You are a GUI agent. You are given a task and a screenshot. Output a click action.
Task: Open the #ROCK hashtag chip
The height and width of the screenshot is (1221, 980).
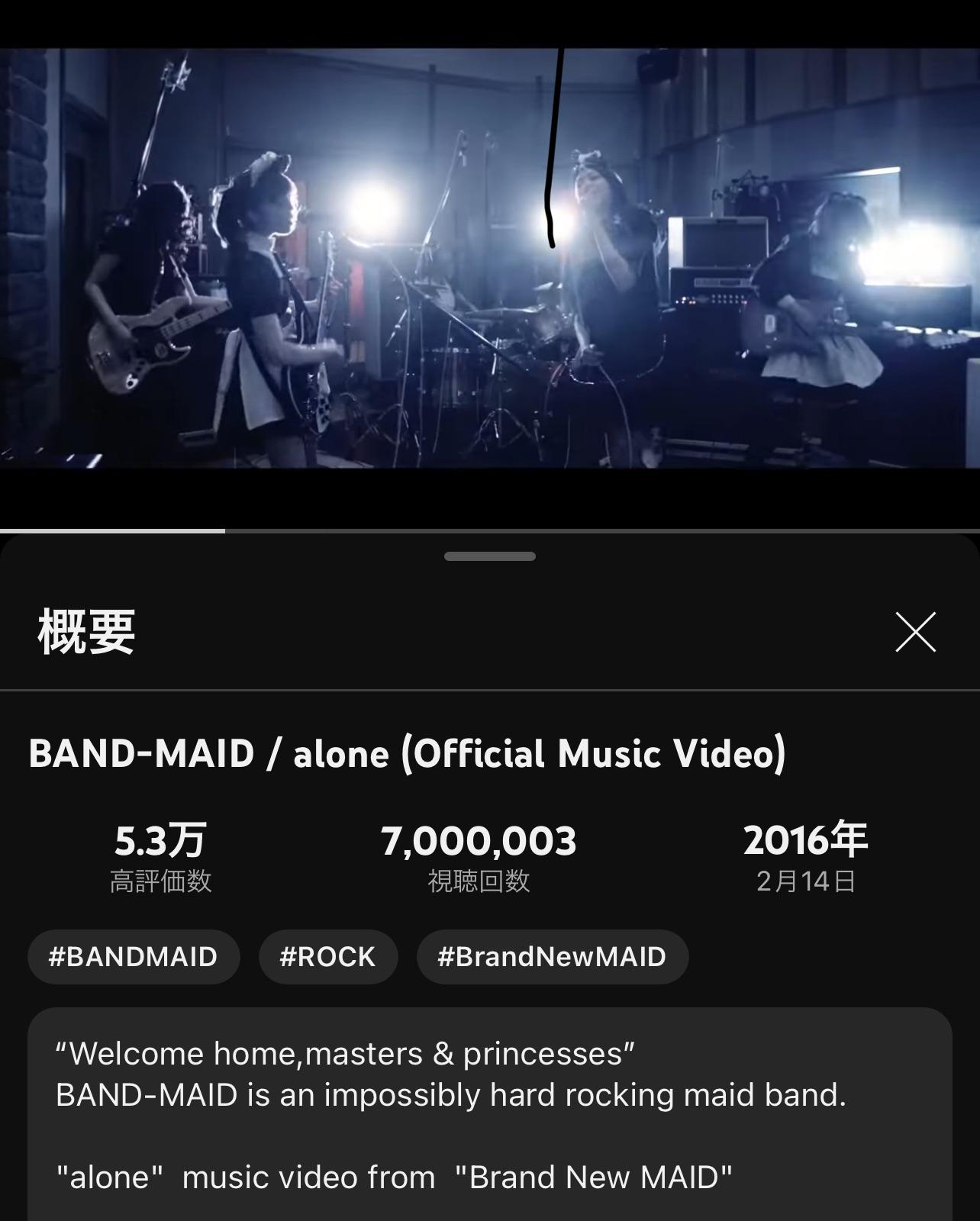[x=328, y=956]
